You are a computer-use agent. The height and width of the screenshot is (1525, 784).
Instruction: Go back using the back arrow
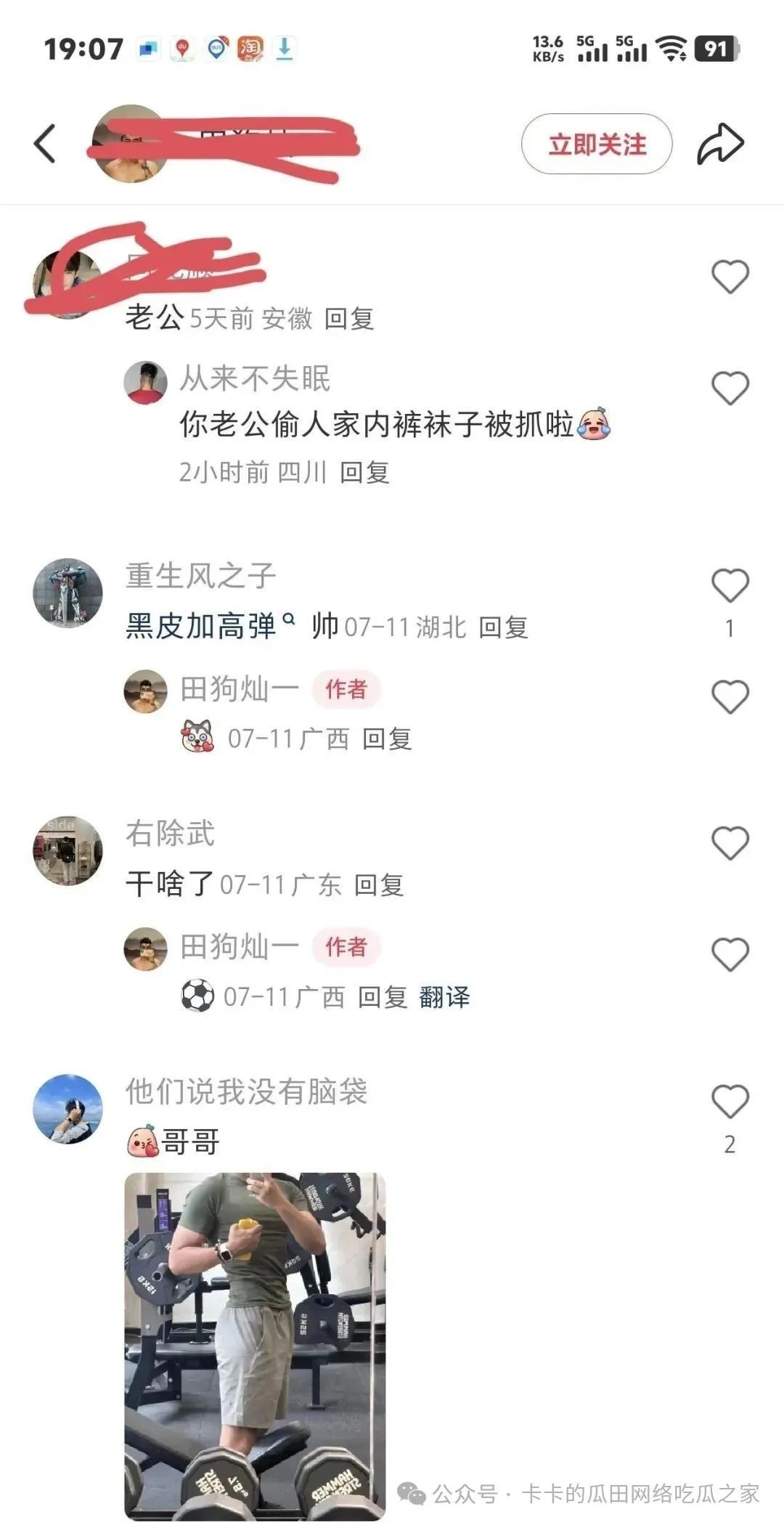(x=45, y=143)
